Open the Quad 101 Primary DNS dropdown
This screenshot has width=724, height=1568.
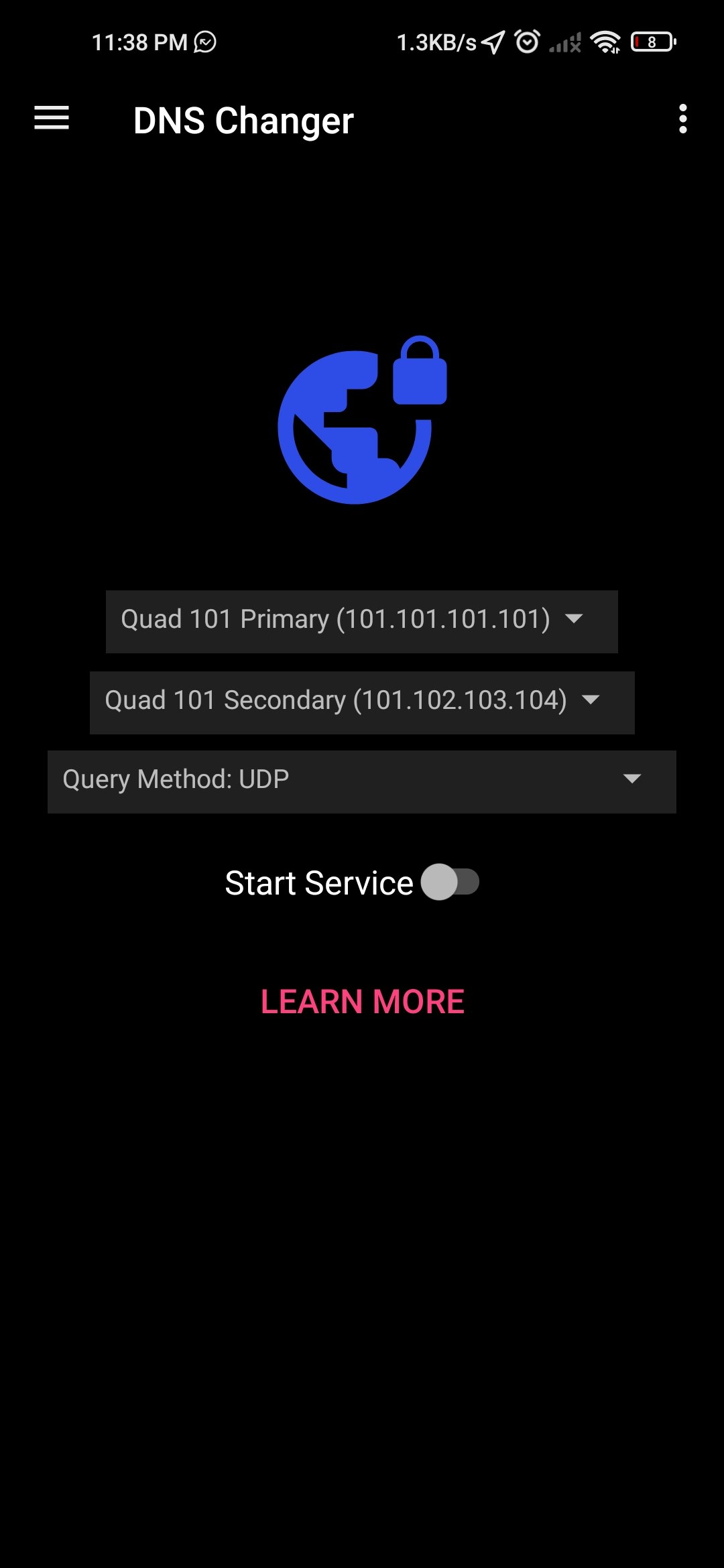(x=362, y=620)
